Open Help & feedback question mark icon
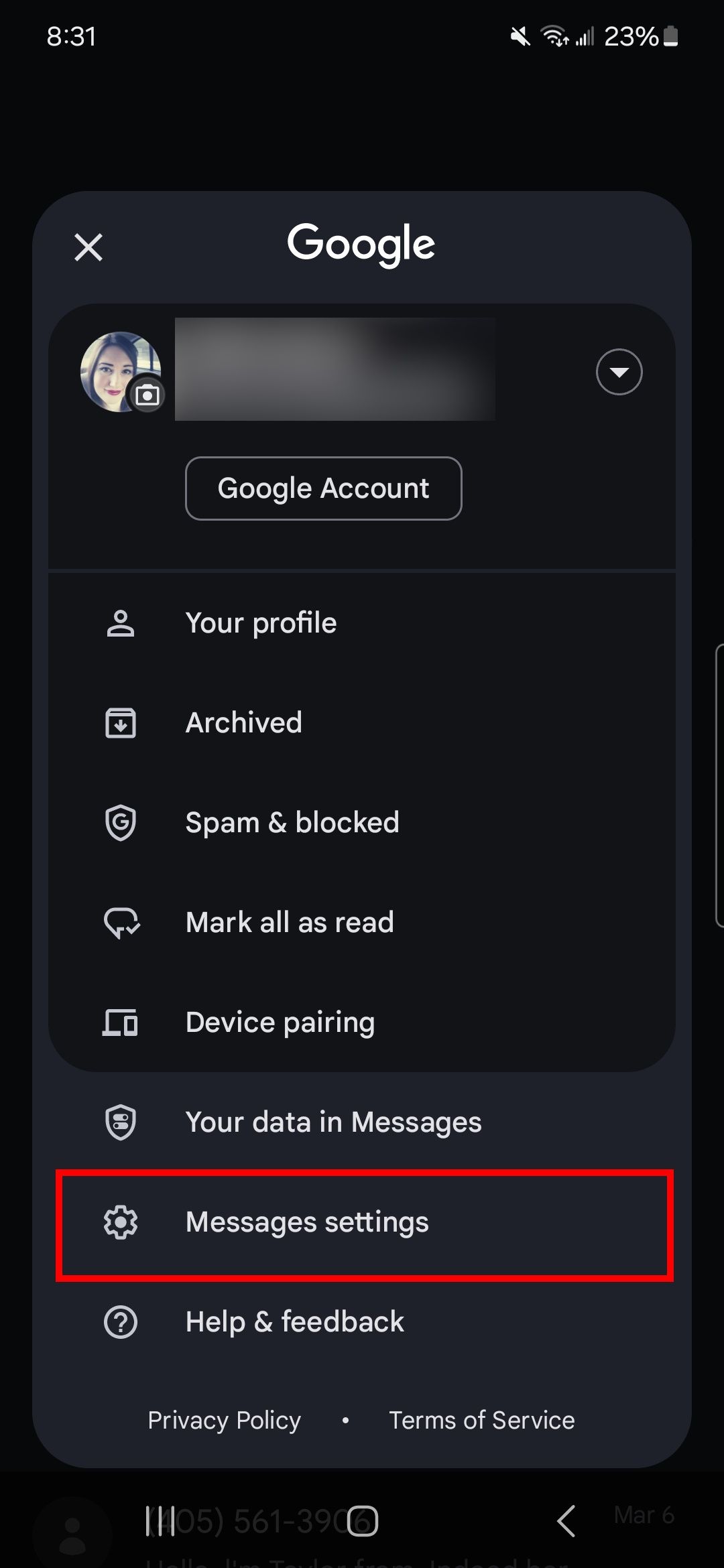This screenshot has width=724, height=1568. coord(121,1321)
